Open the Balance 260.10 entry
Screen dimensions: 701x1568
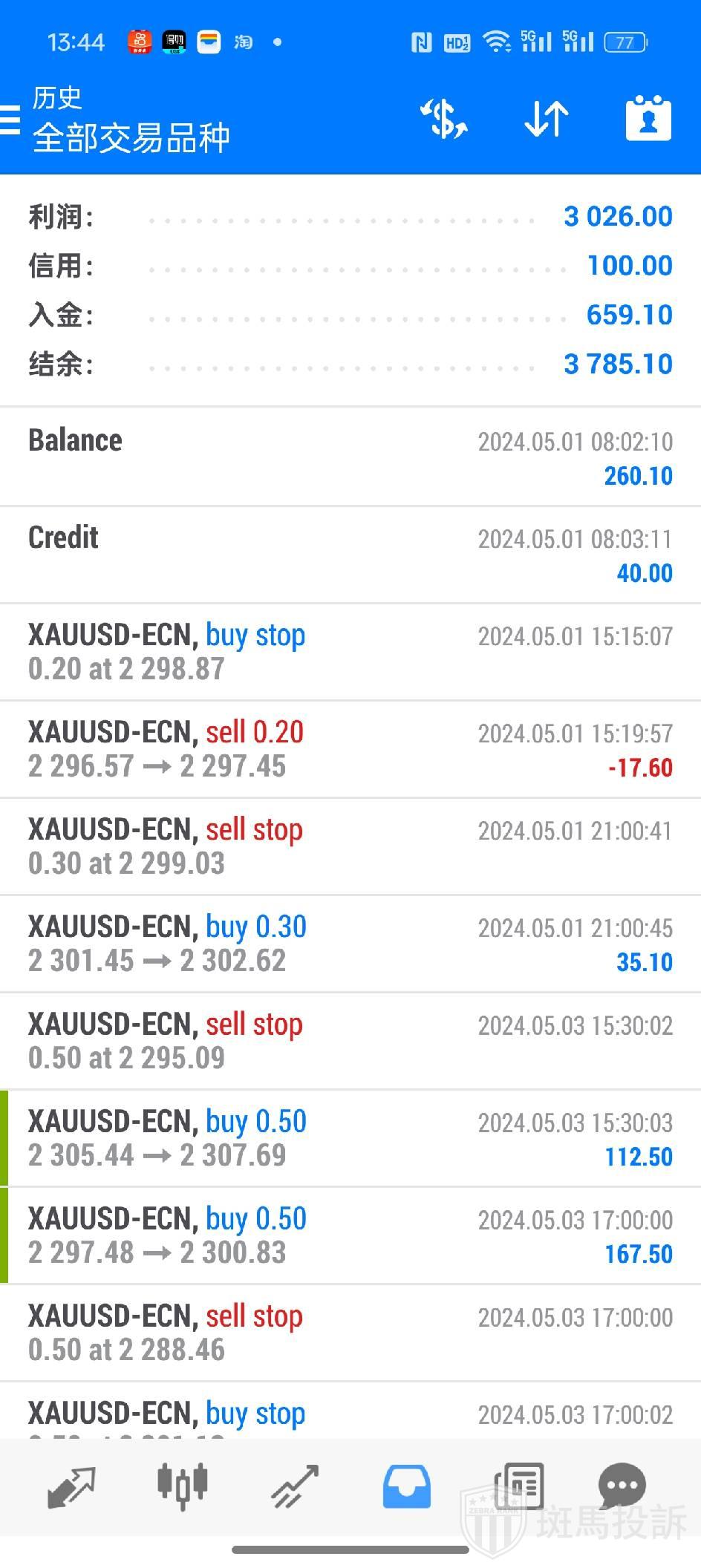coord(350,457)
